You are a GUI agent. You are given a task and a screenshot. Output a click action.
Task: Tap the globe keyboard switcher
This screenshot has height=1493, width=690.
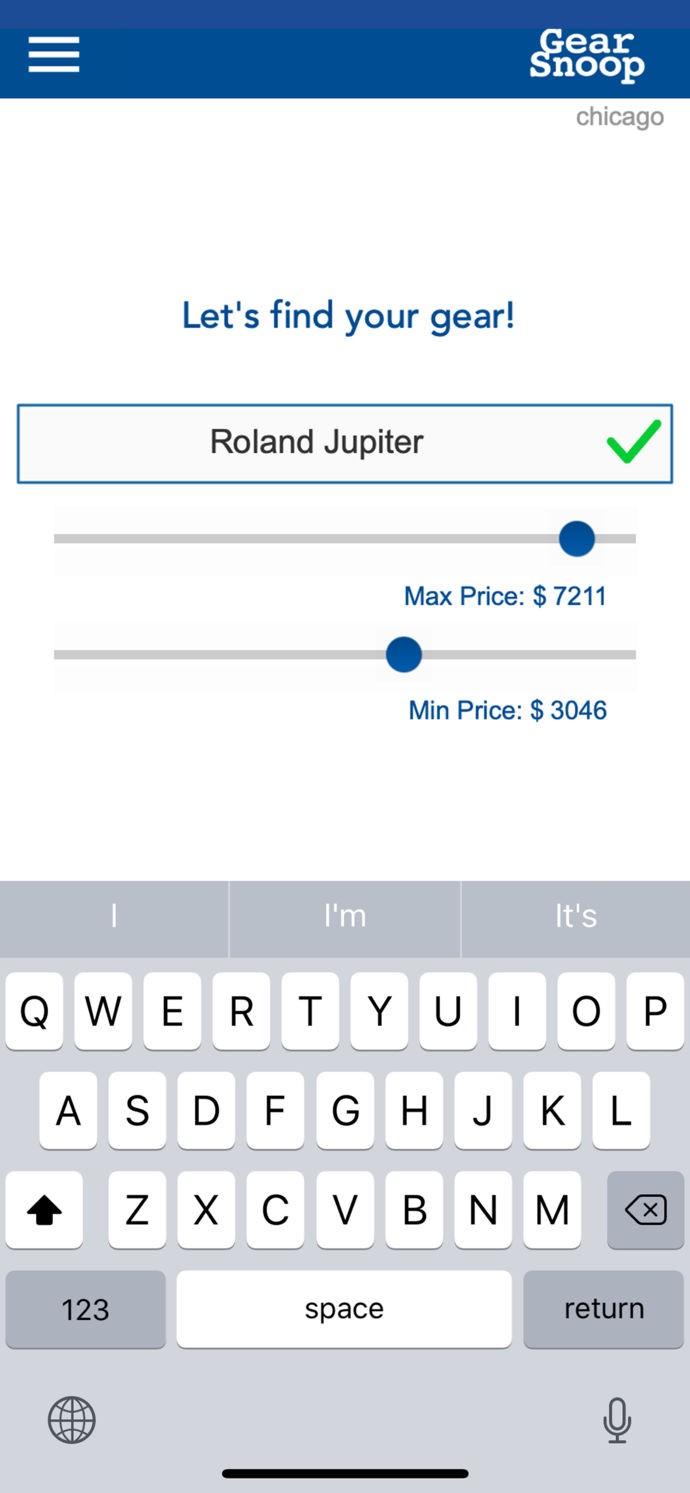pyautogui.click(x=72, y=1420)
